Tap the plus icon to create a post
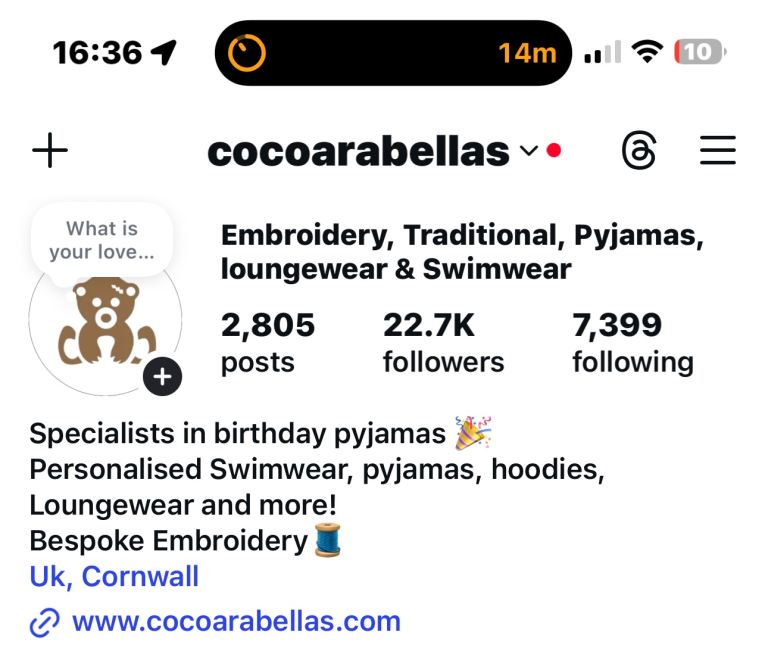Screen dimensions: 768x657 pyautogui.click(x=50, y=151)
